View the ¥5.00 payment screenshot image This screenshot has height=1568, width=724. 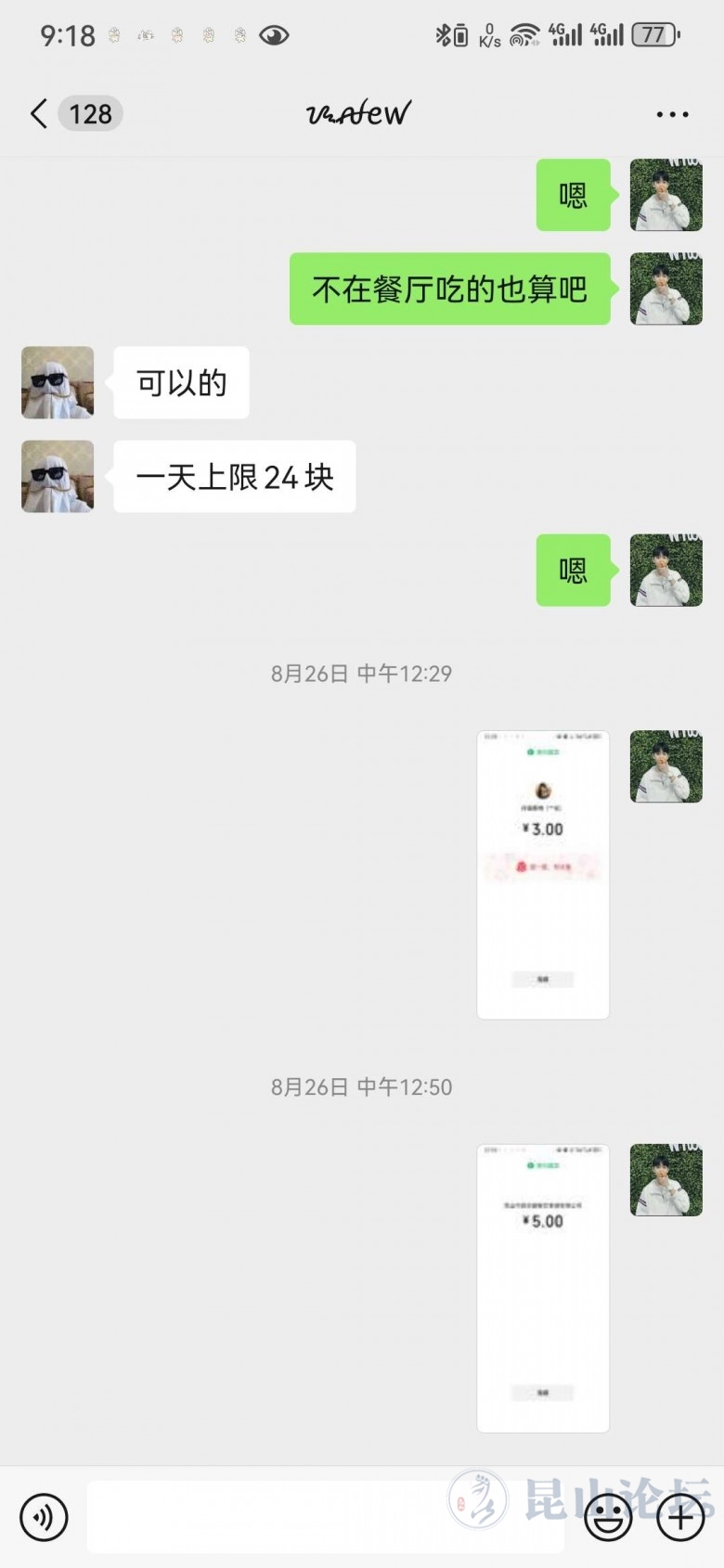[x=543, y=1288]
